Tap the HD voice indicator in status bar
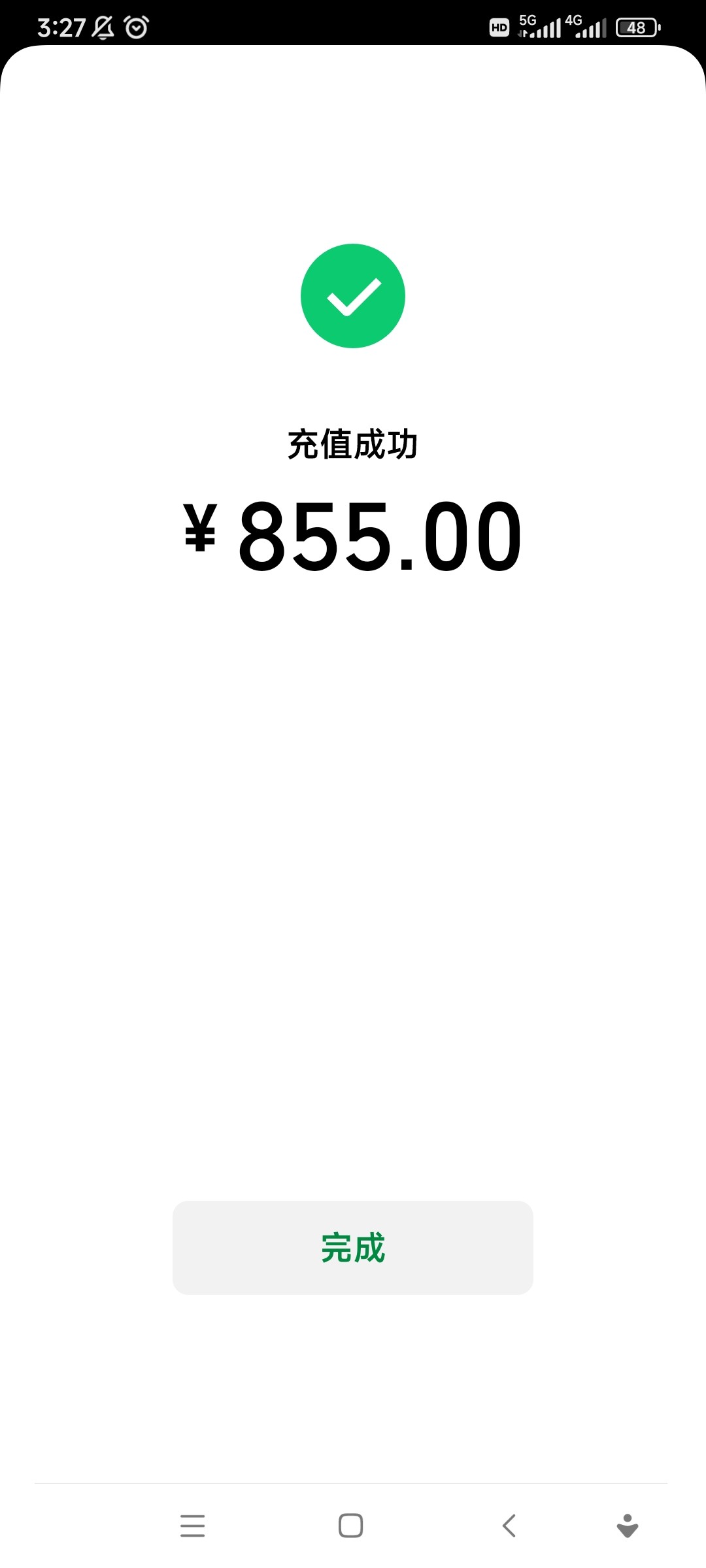Screen dimensions: 706x1568 498,27
